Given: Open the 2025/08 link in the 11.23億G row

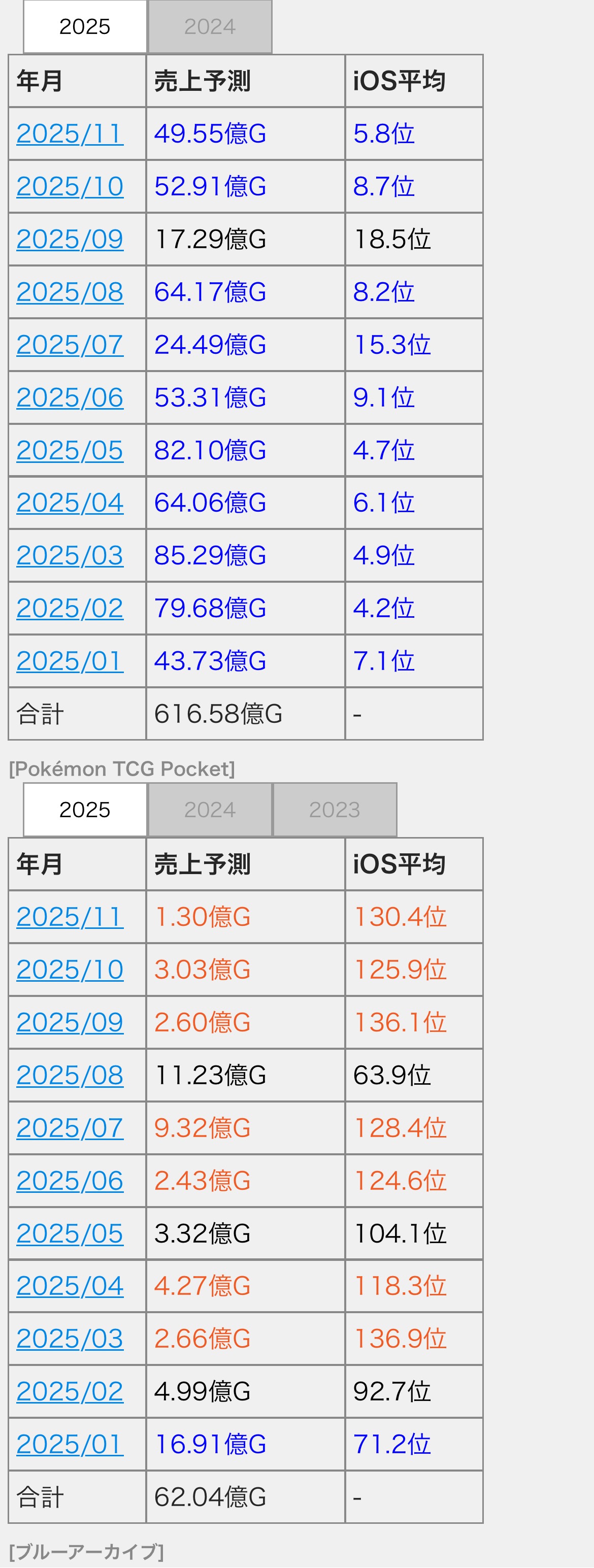Looking at the screenshot, I should pyautogui.click(x=70, y=1075).
